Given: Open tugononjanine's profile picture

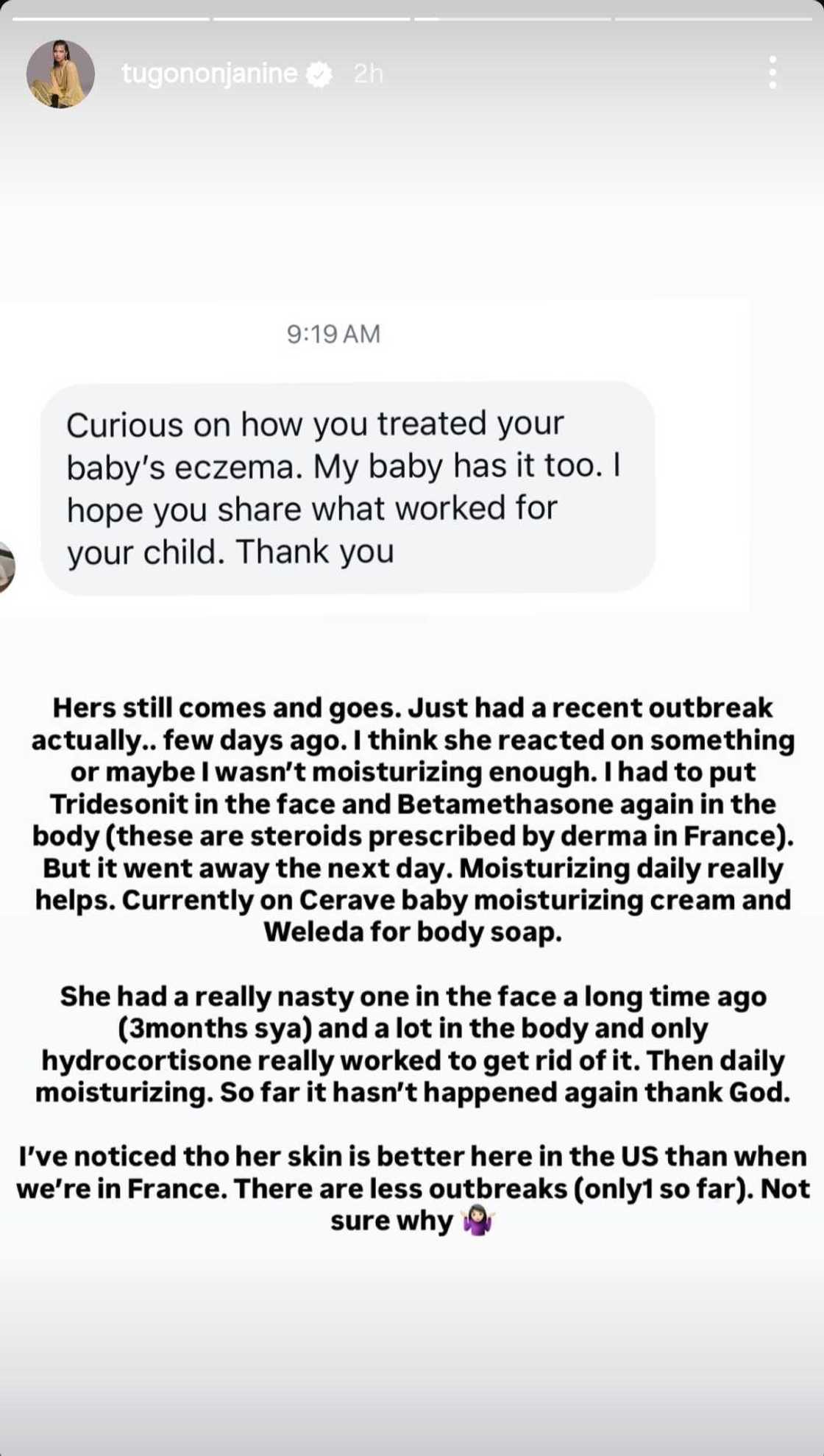Looking at the screenshot, I should [x=60, y=74].
